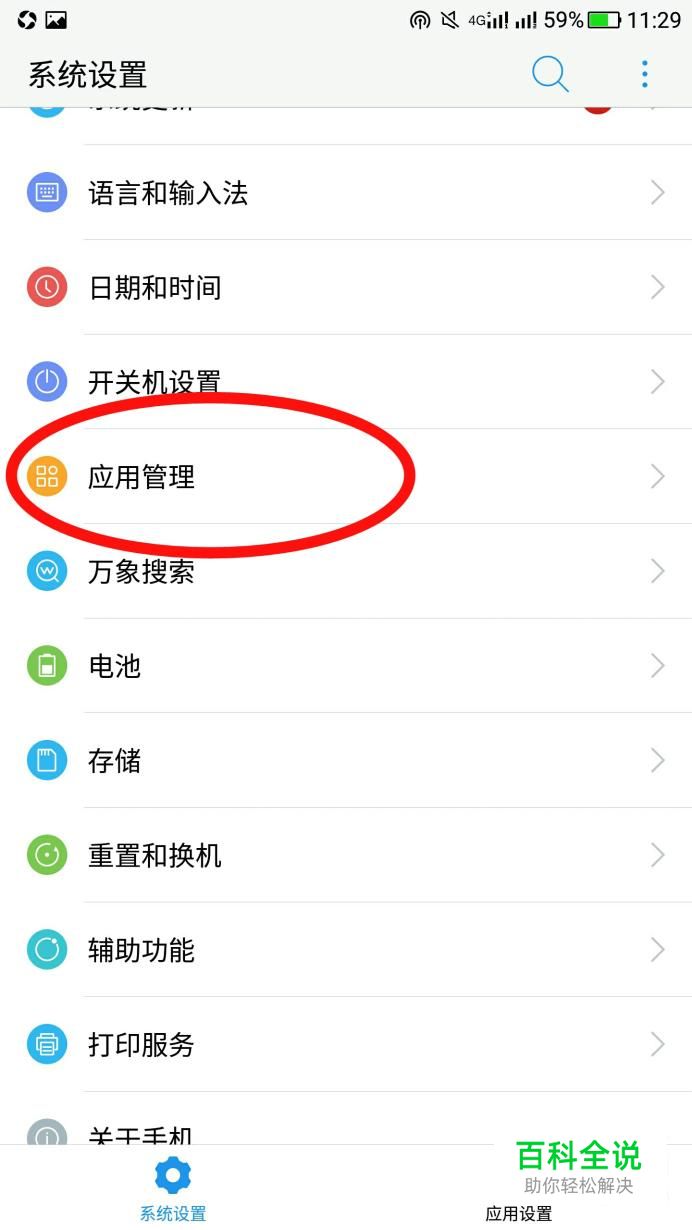View 电池 settings
This screenshot has height=1230, width=692.
[346, 666]
